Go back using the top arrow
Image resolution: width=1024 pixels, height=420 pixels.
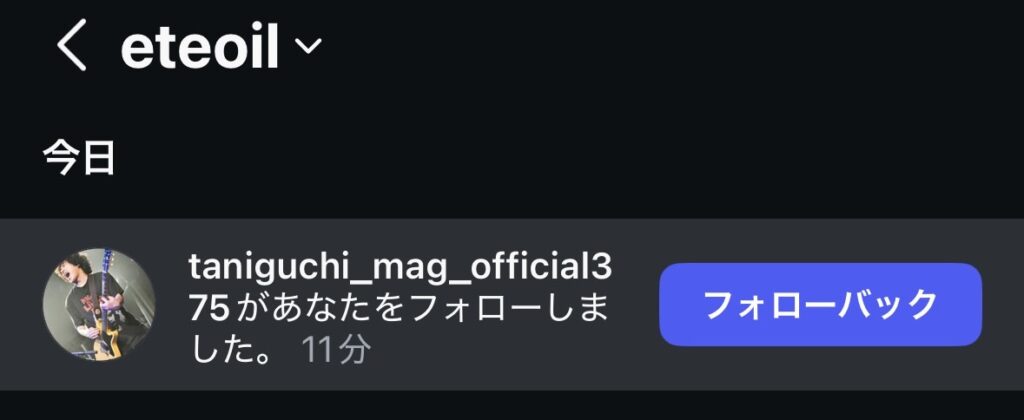[72, 47]
